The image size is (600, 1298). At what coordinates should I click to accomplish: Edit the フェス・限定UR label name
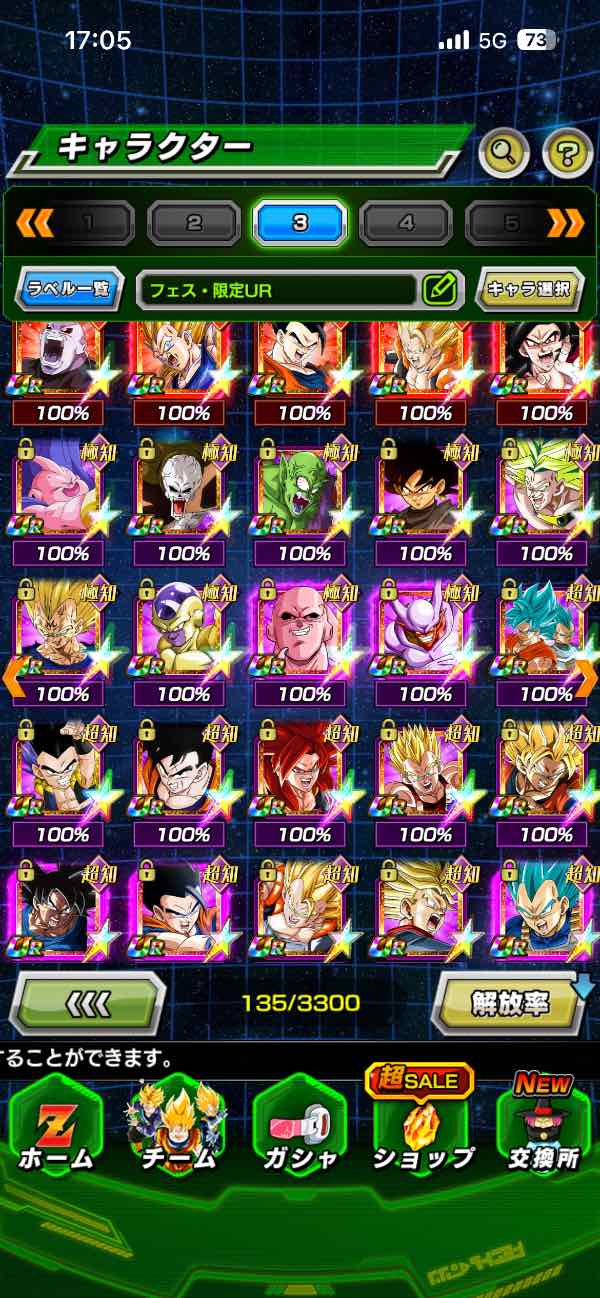coord(439,290)
